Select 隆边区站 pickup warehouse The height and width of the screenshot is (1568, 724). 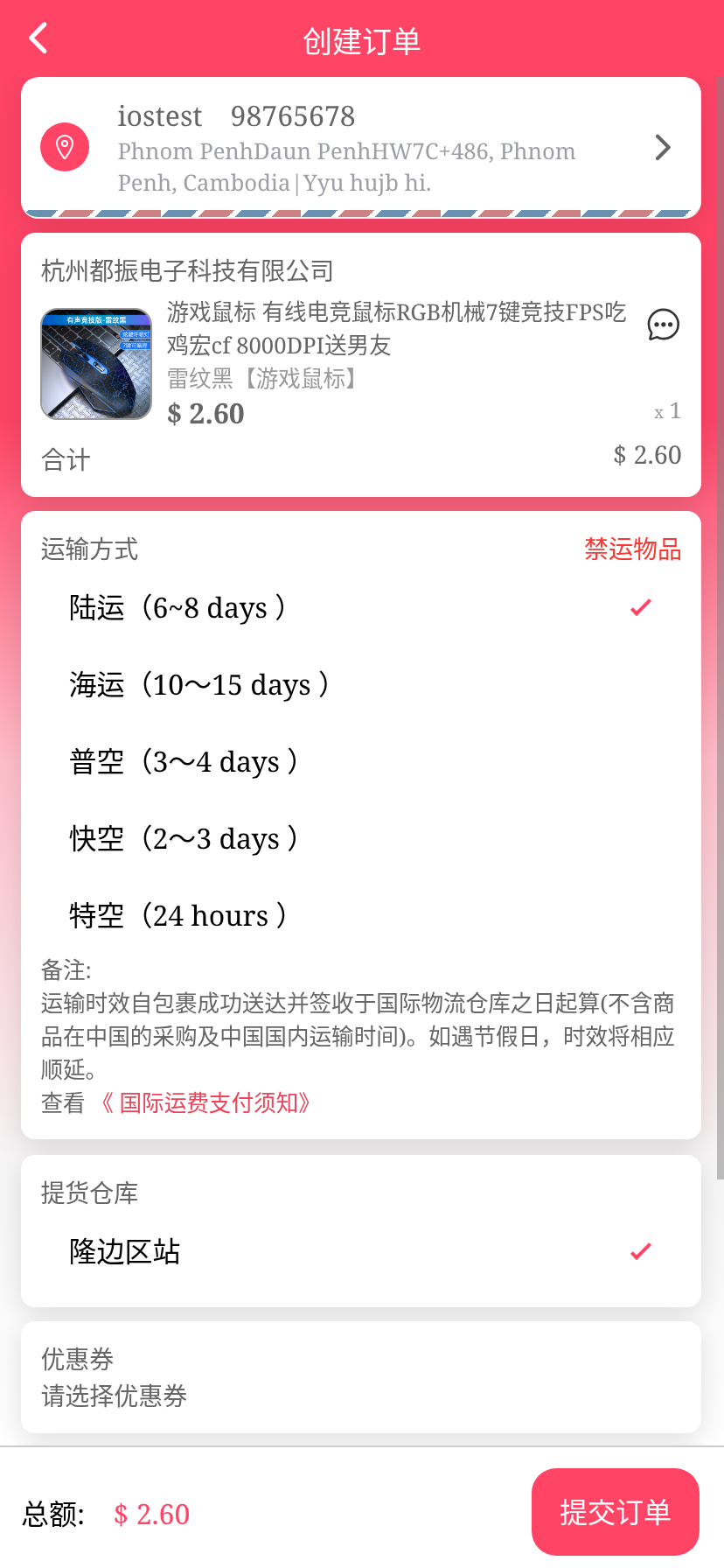[x=360, y=1252]
